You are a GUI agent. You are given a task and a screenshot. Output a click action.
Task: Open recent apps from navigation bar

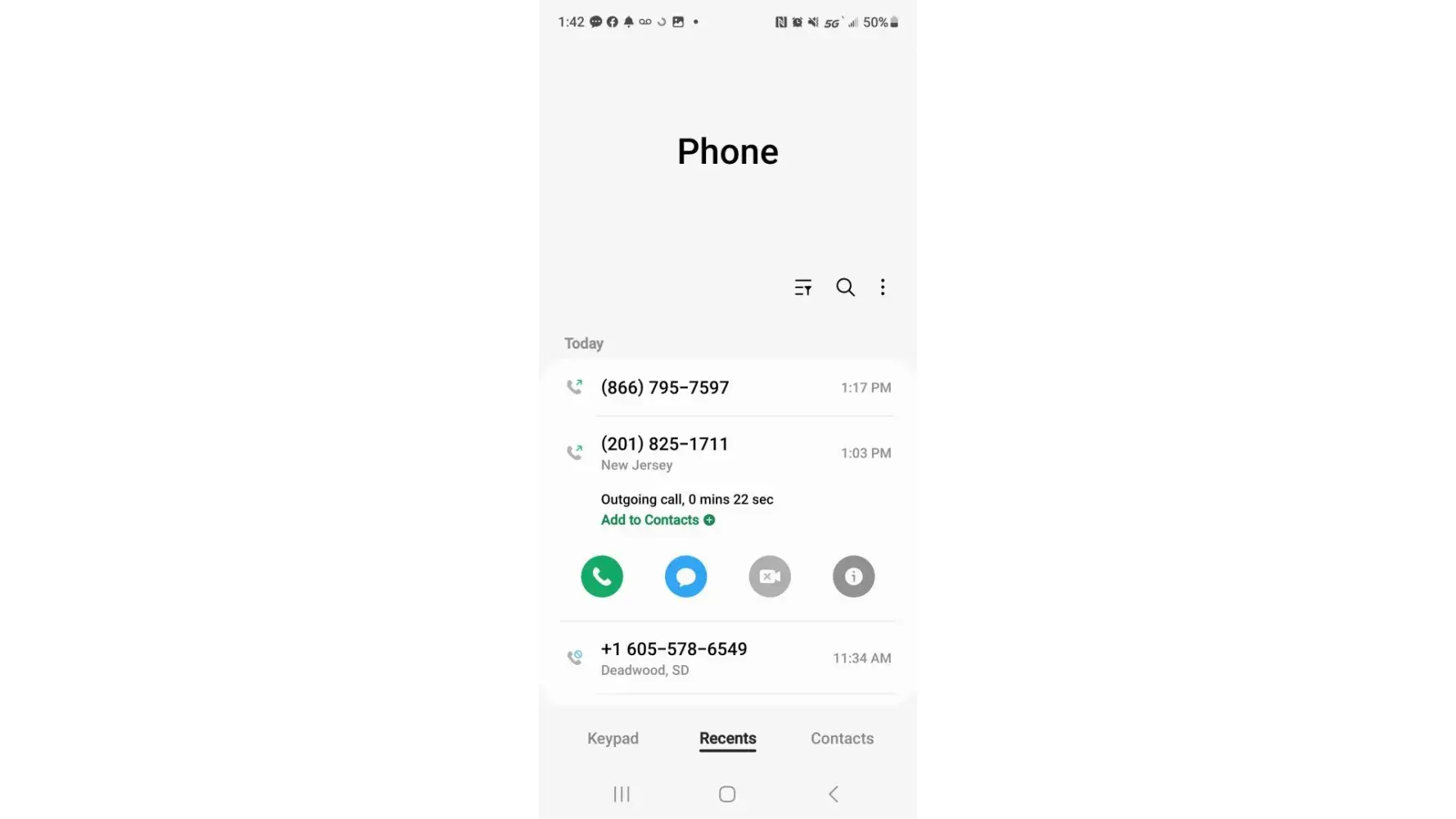point(622,794)
